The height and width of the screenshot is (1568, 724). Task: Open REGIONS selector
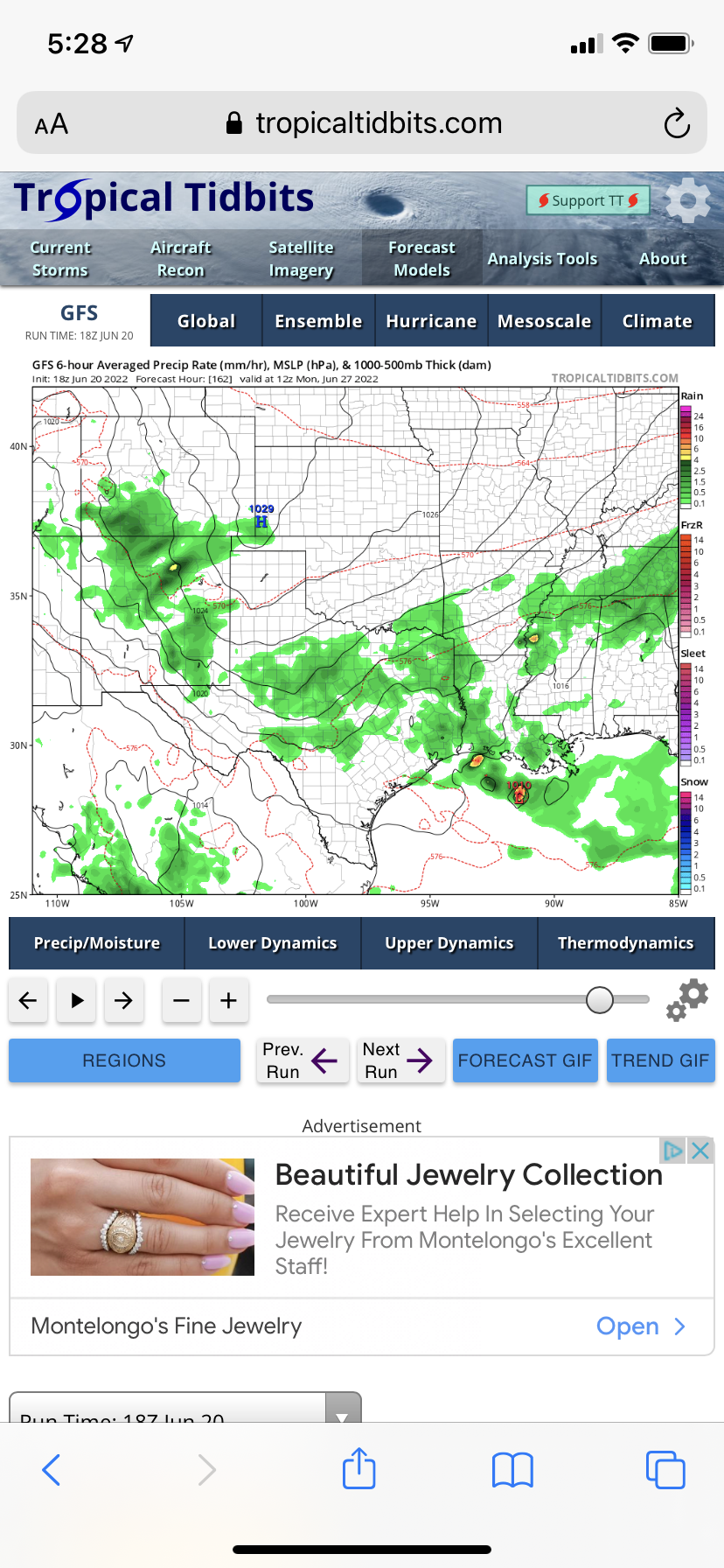point(124,1060)
